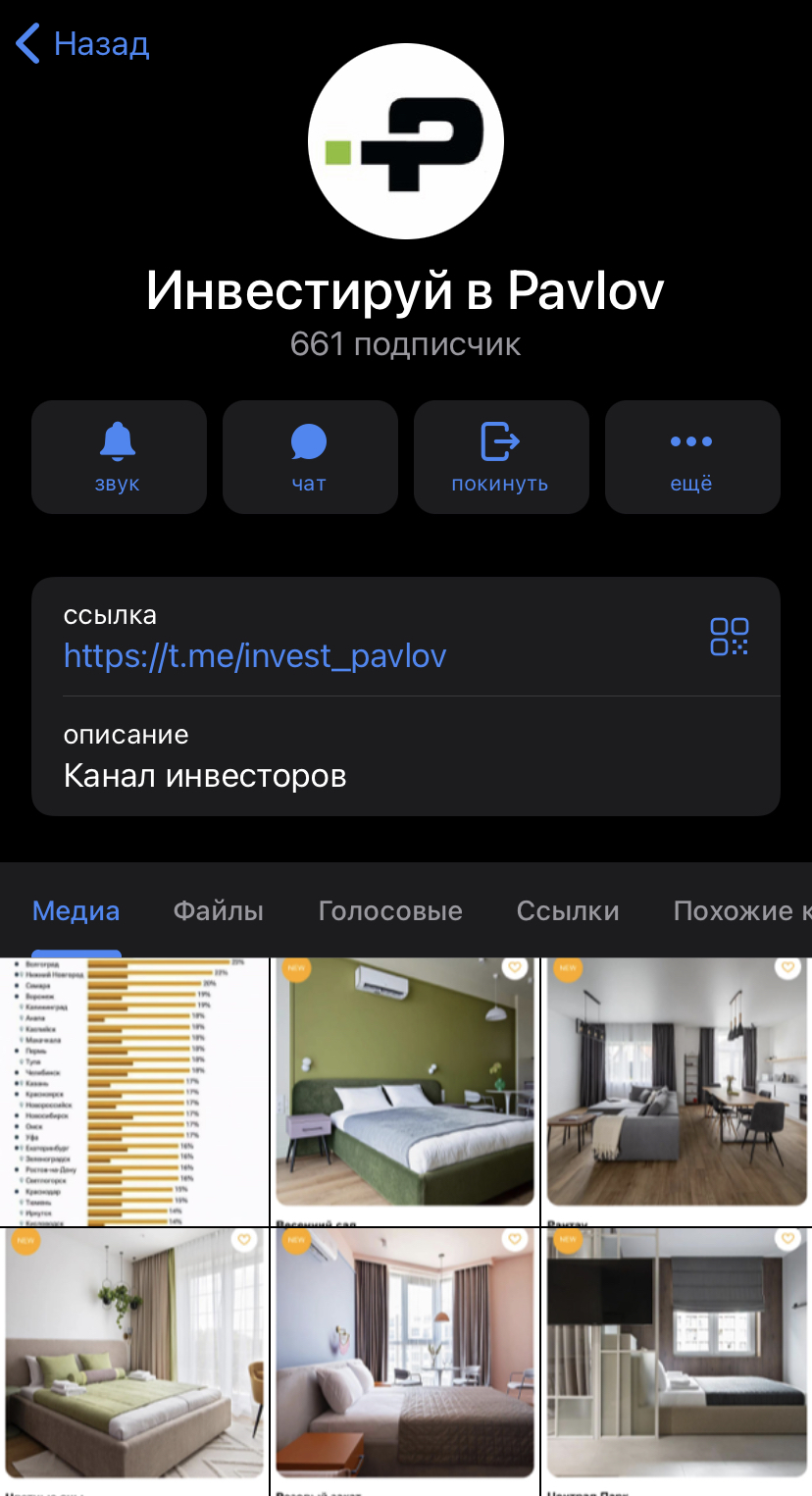Viewport: 812px width, 1496px height.
Task: Open the ещё options menu
Action: click(691, 457)
